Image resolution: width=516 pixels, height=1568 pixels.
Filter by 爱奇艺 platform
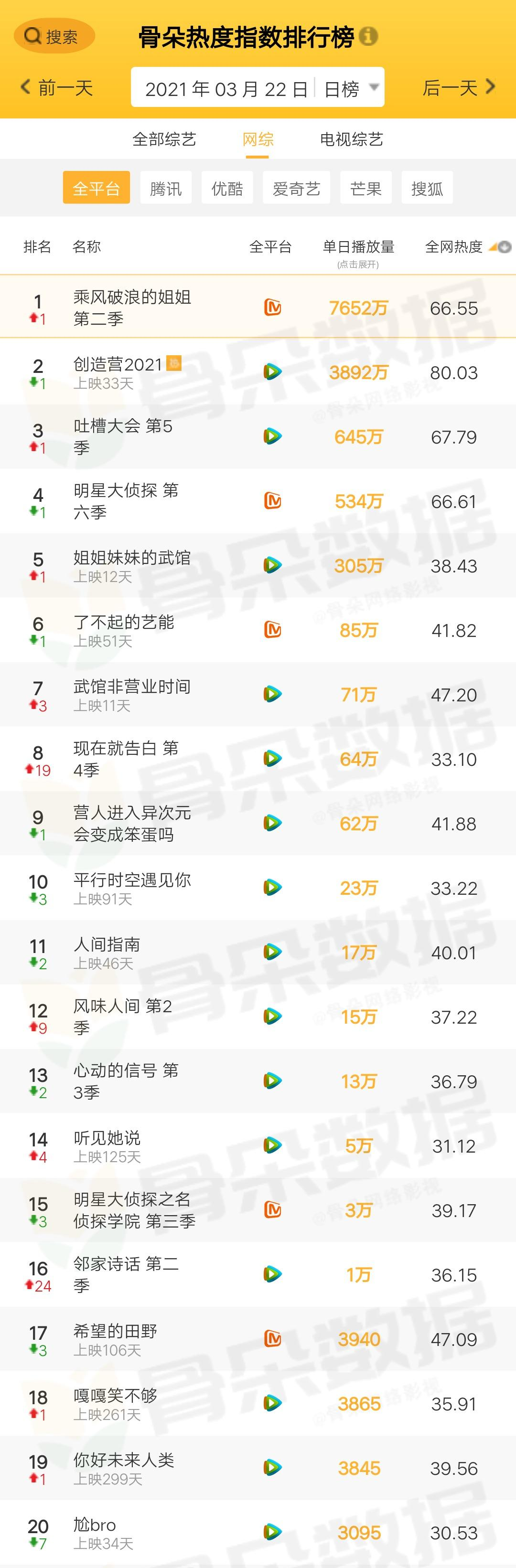click(296, 188)
